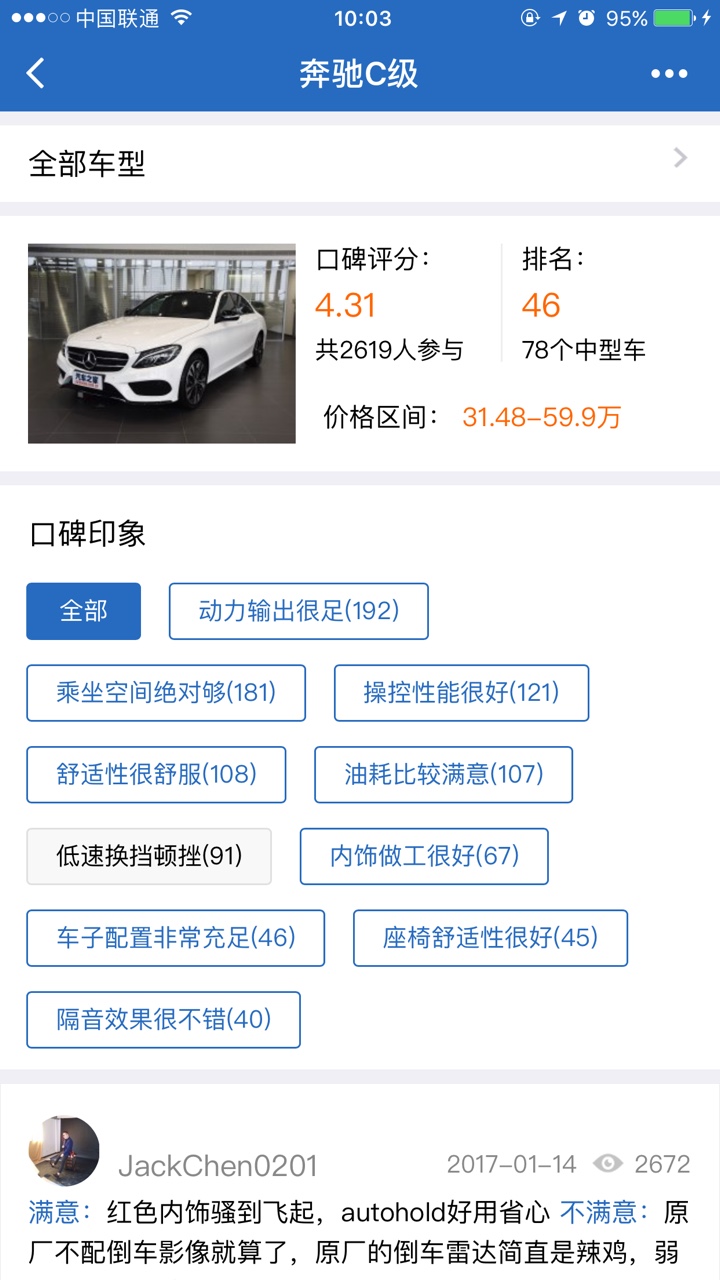Filter by 车子配置非常充足(46)
The width and height of the screenshot is (720, 1280).
pos(176,938)
